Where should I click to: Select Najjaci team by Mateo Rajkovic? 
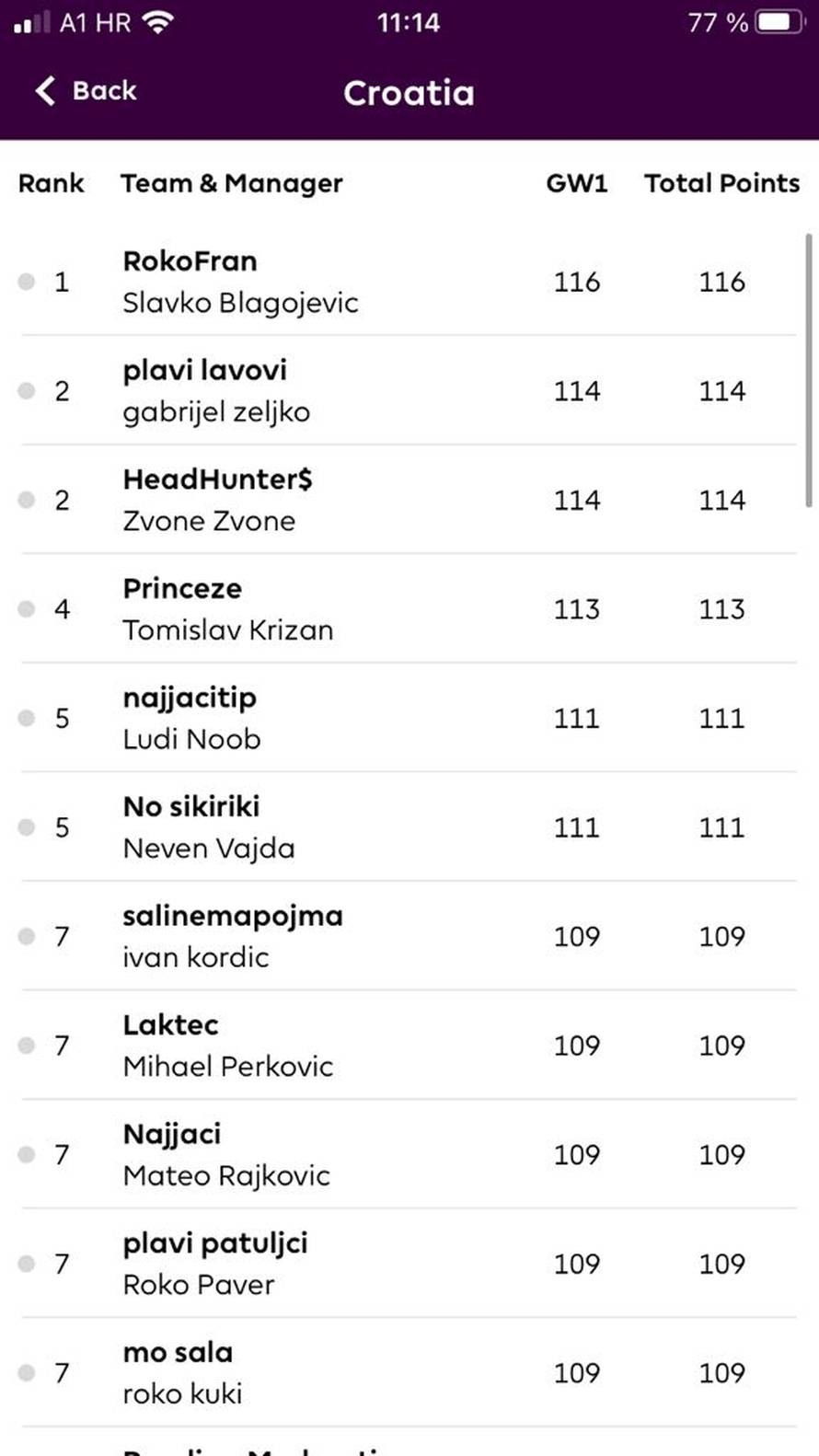click(x=409, y=1154)
